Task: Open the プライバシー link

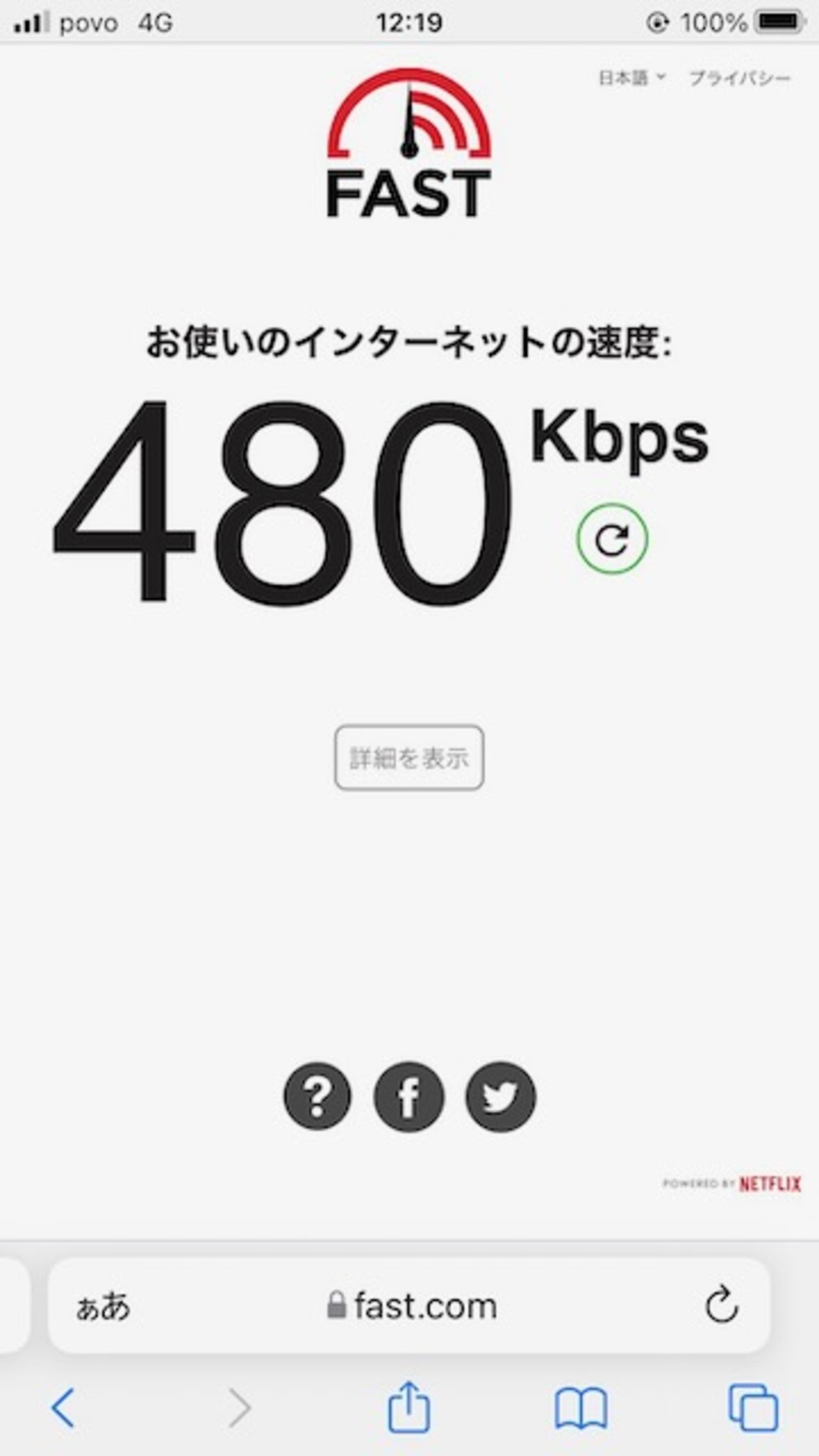Action: [740, 79]
